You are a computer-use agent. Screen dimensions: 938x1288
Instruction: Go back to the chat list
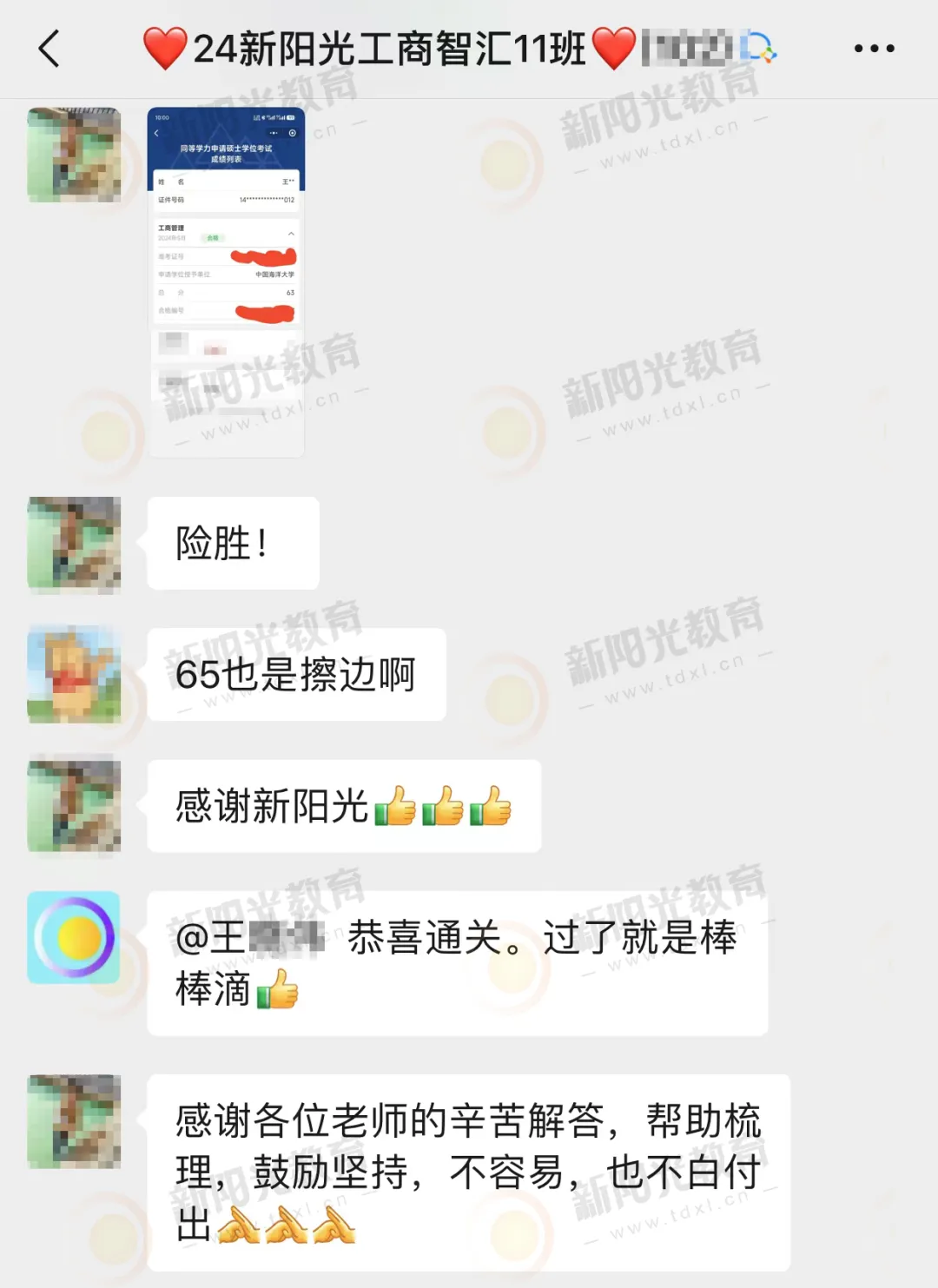[50, 49]
